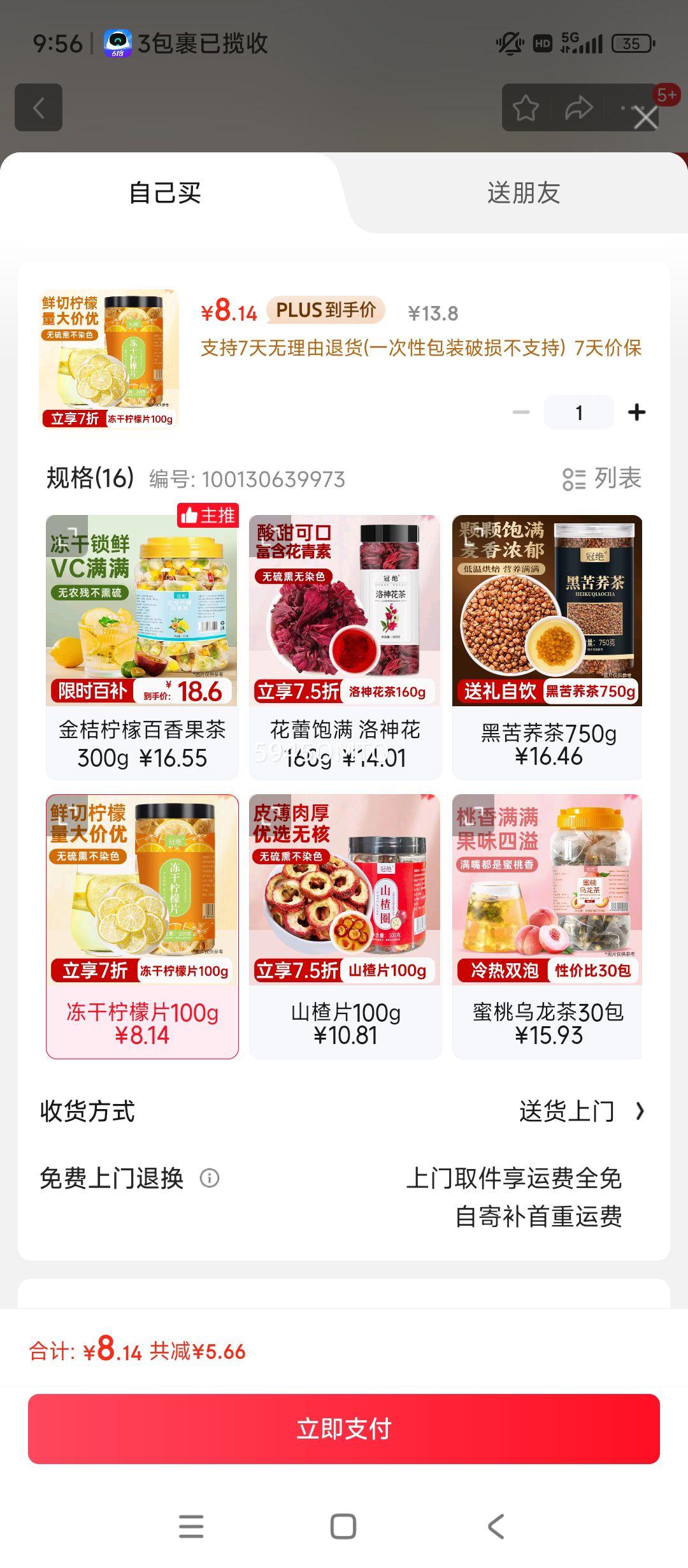Choose the 山楂片100g option
This screenshot has width=688, height=1568.
345,926
